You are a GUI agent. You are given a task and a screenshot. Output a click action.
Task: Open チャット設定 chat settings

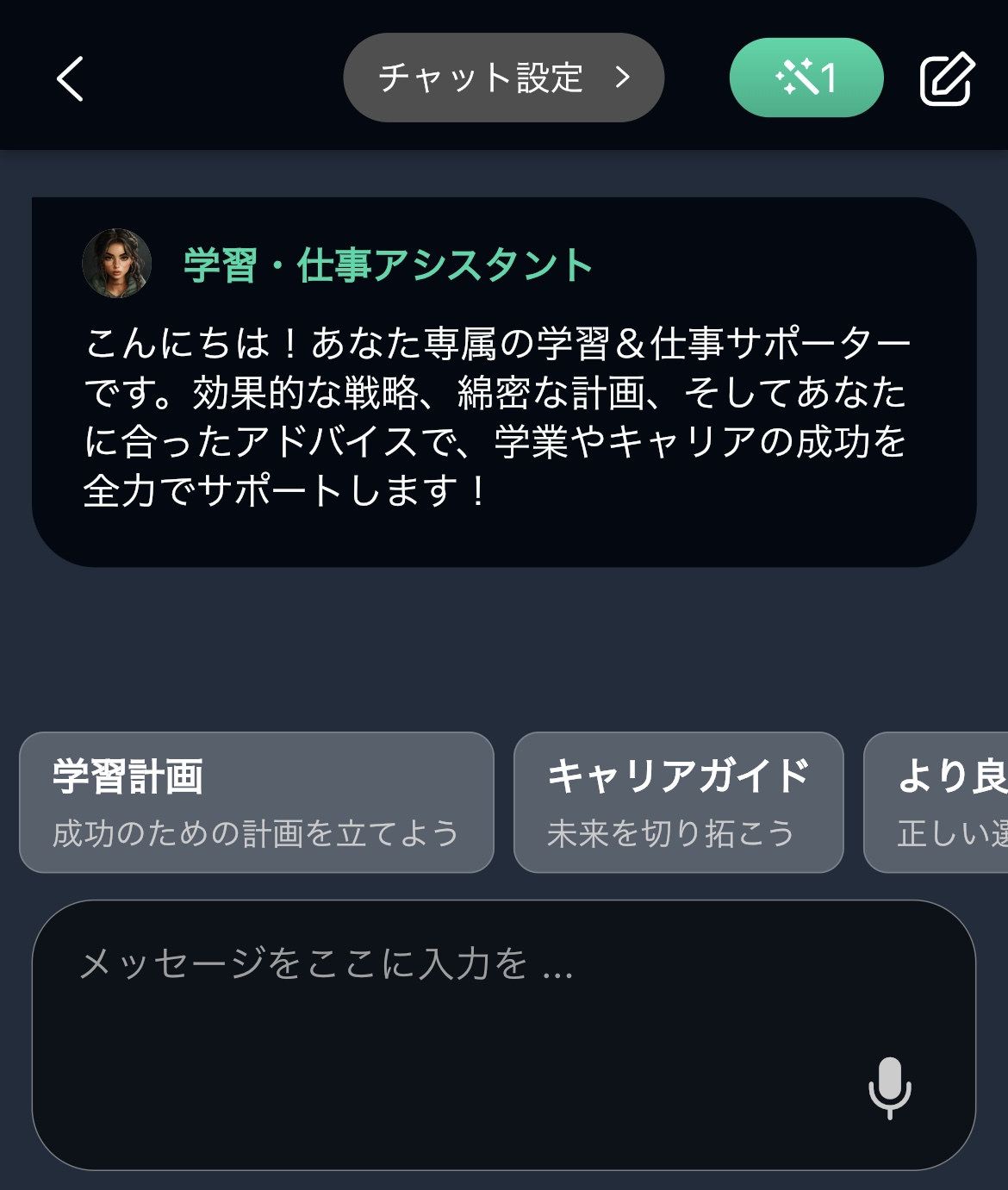503,78
